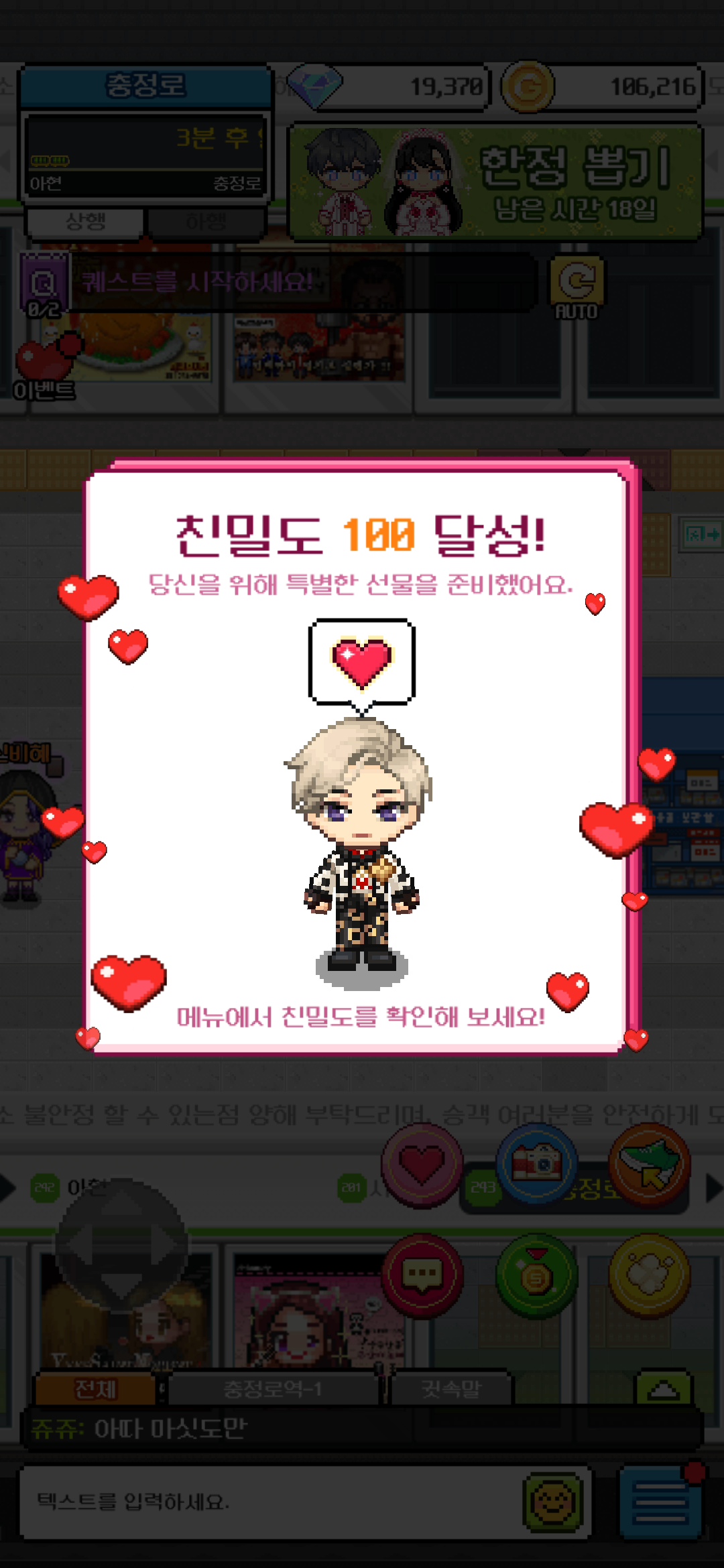The height and width of the screenshot is (1568, 724).
Task: Open the emoji picker beside the chat field
Action: pos(552,1502)
